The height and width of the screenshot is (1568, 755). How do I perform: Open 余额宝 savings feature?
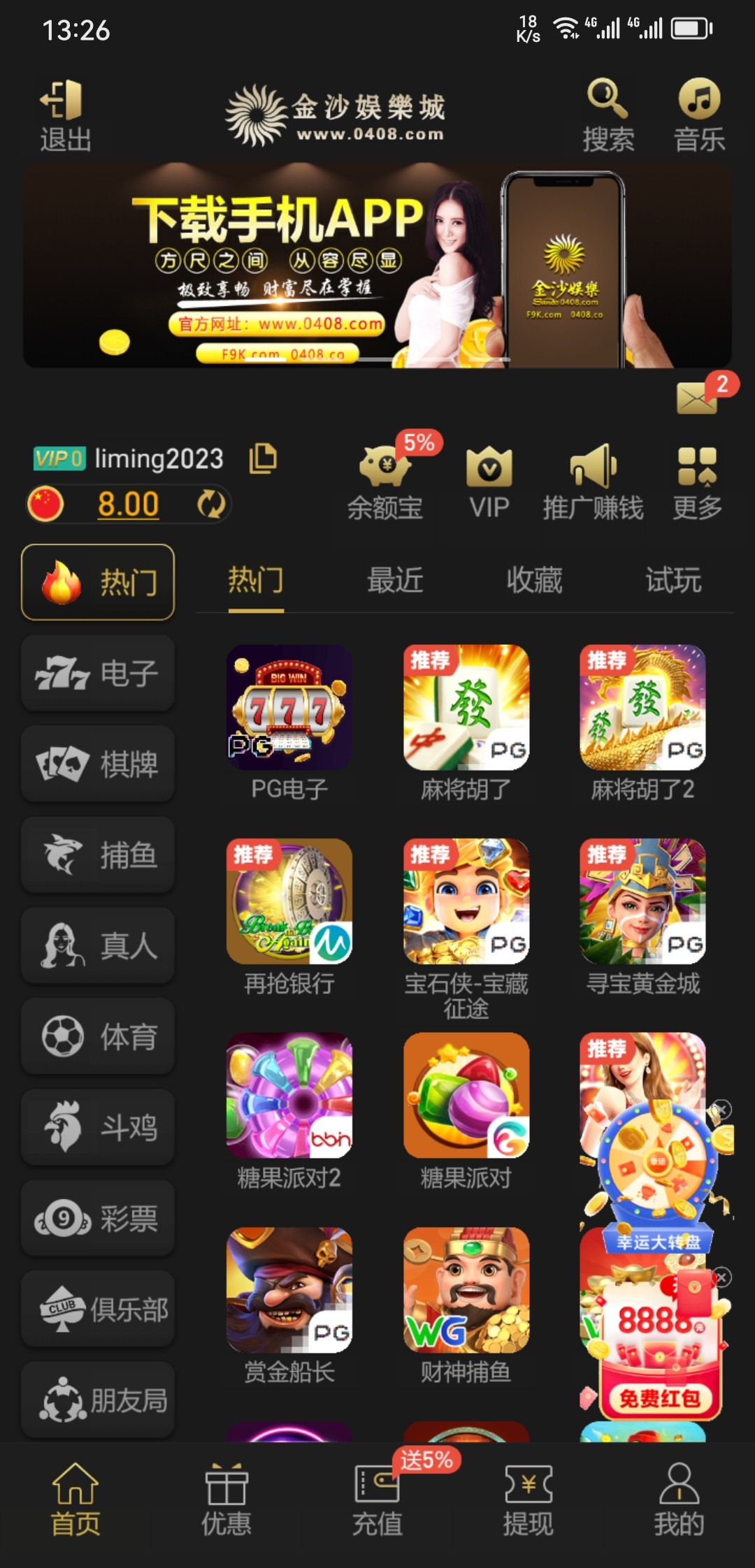tap(385, 482)
